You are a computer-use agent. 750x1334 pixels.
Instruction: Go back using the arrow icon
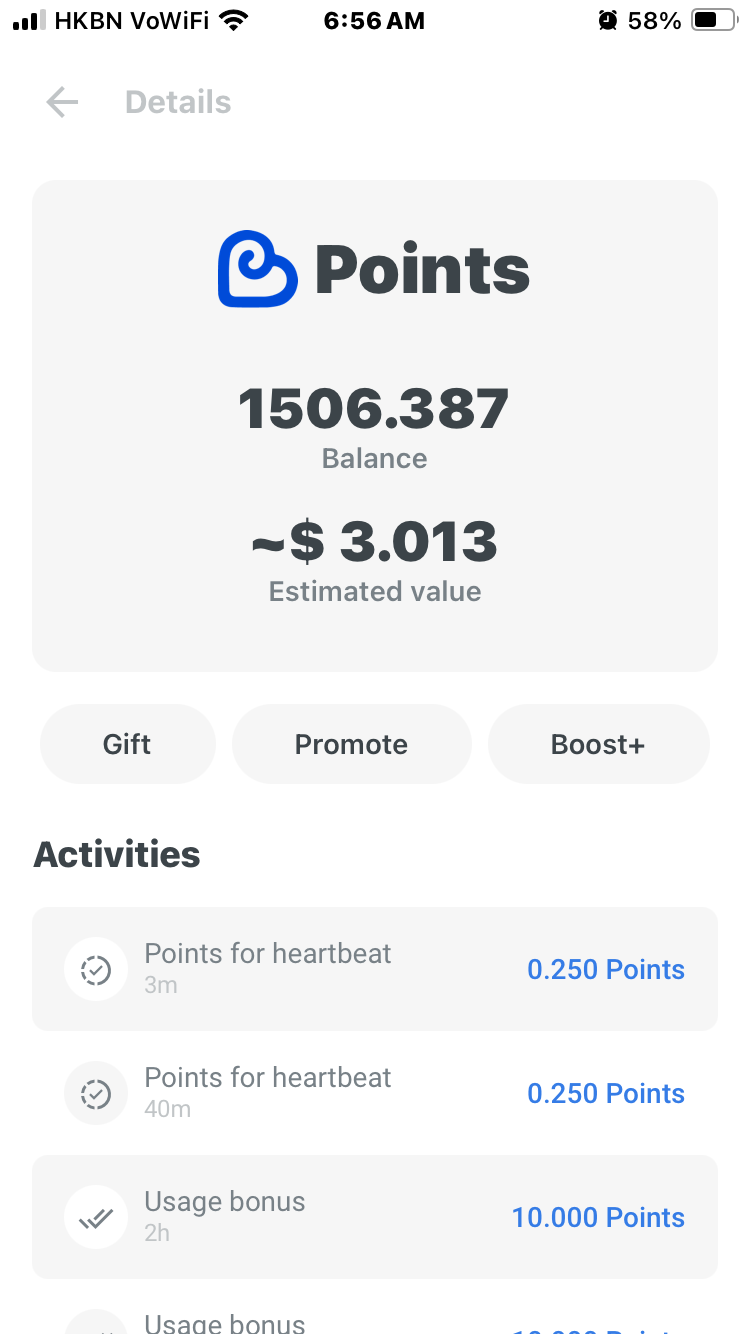(x=62, y=102)
